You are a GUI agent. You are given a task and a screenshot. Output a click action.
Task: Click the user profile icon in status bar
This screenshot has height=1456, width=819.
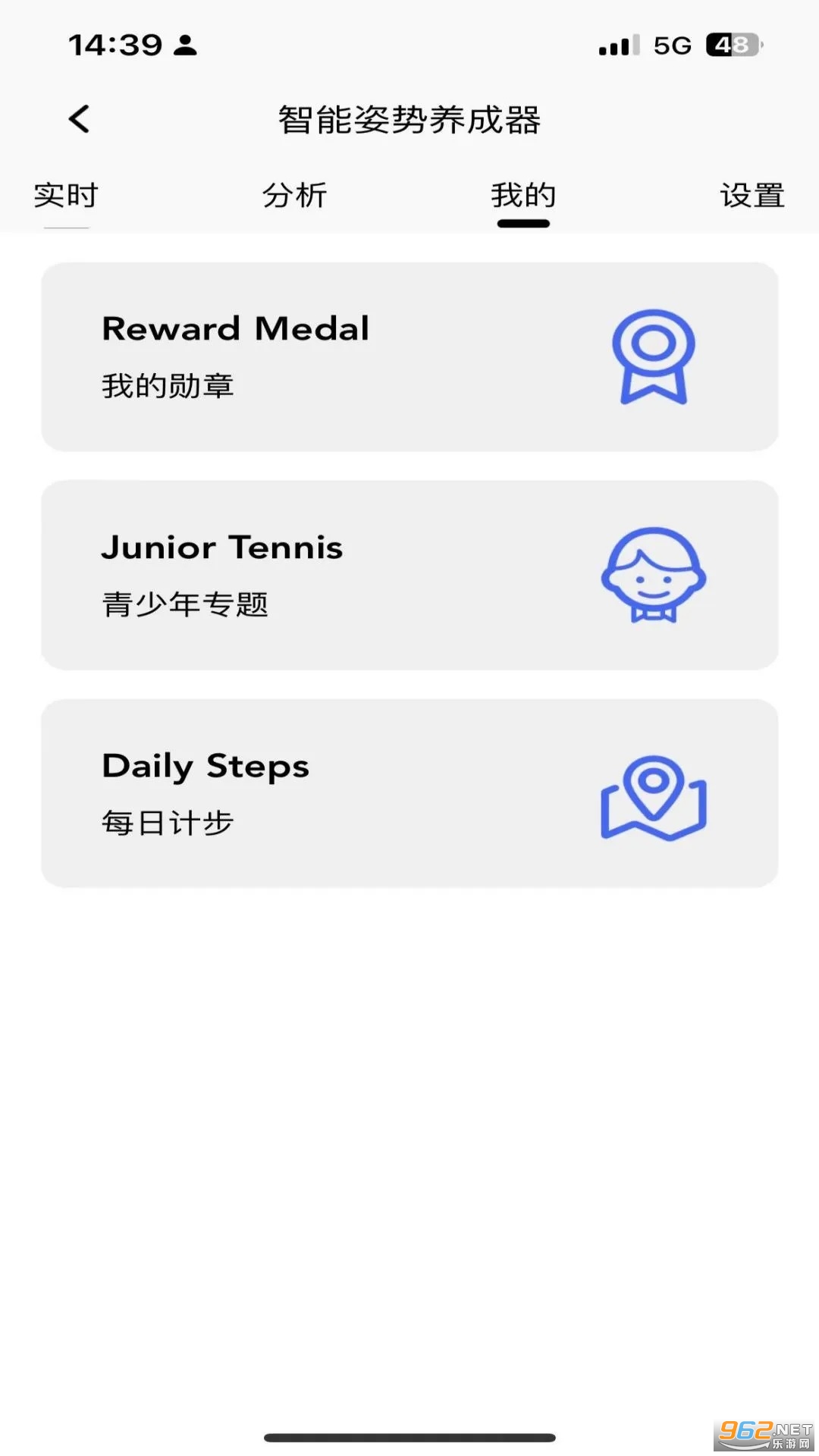tap(184, 45)
